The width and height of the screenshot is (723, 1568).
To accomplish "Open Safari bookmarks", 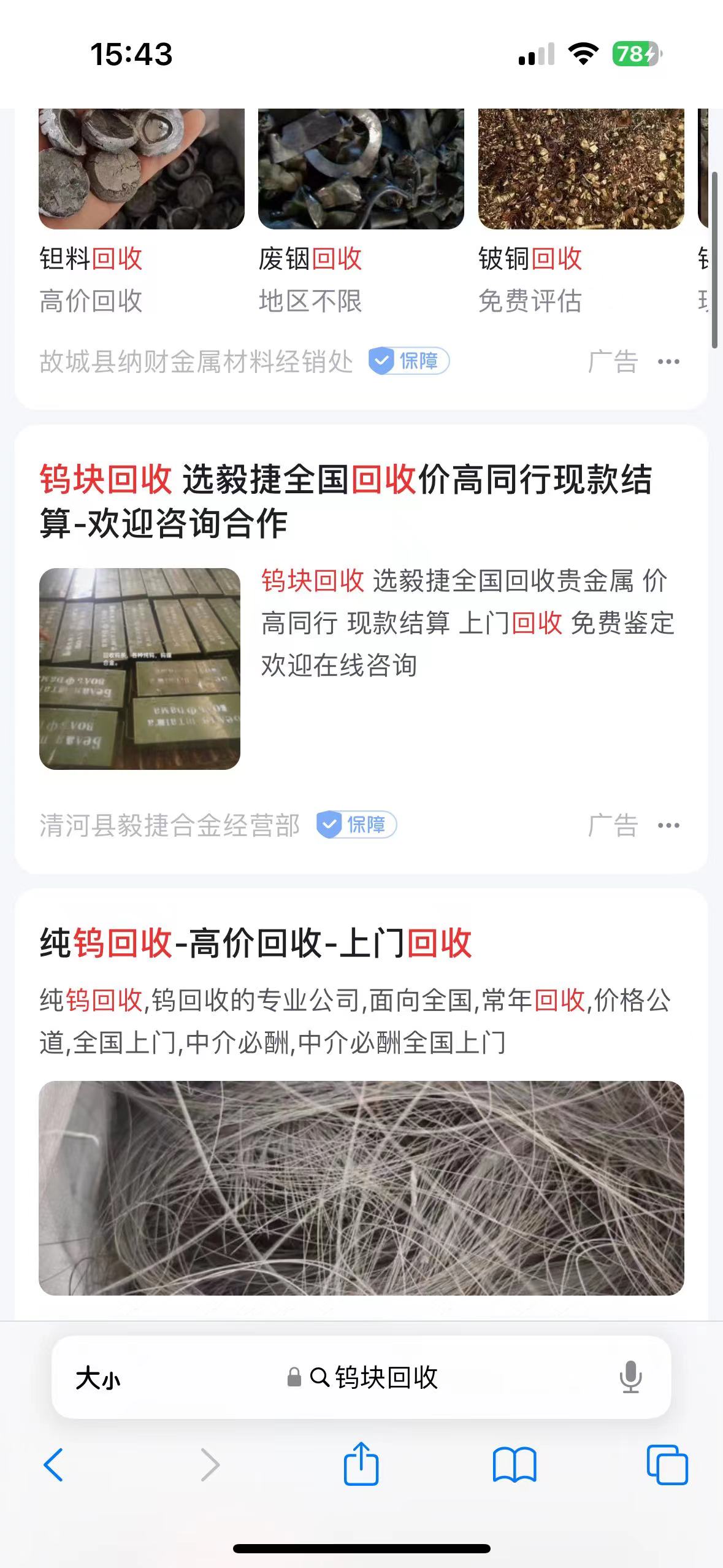I will click(x=515, y=1465).
